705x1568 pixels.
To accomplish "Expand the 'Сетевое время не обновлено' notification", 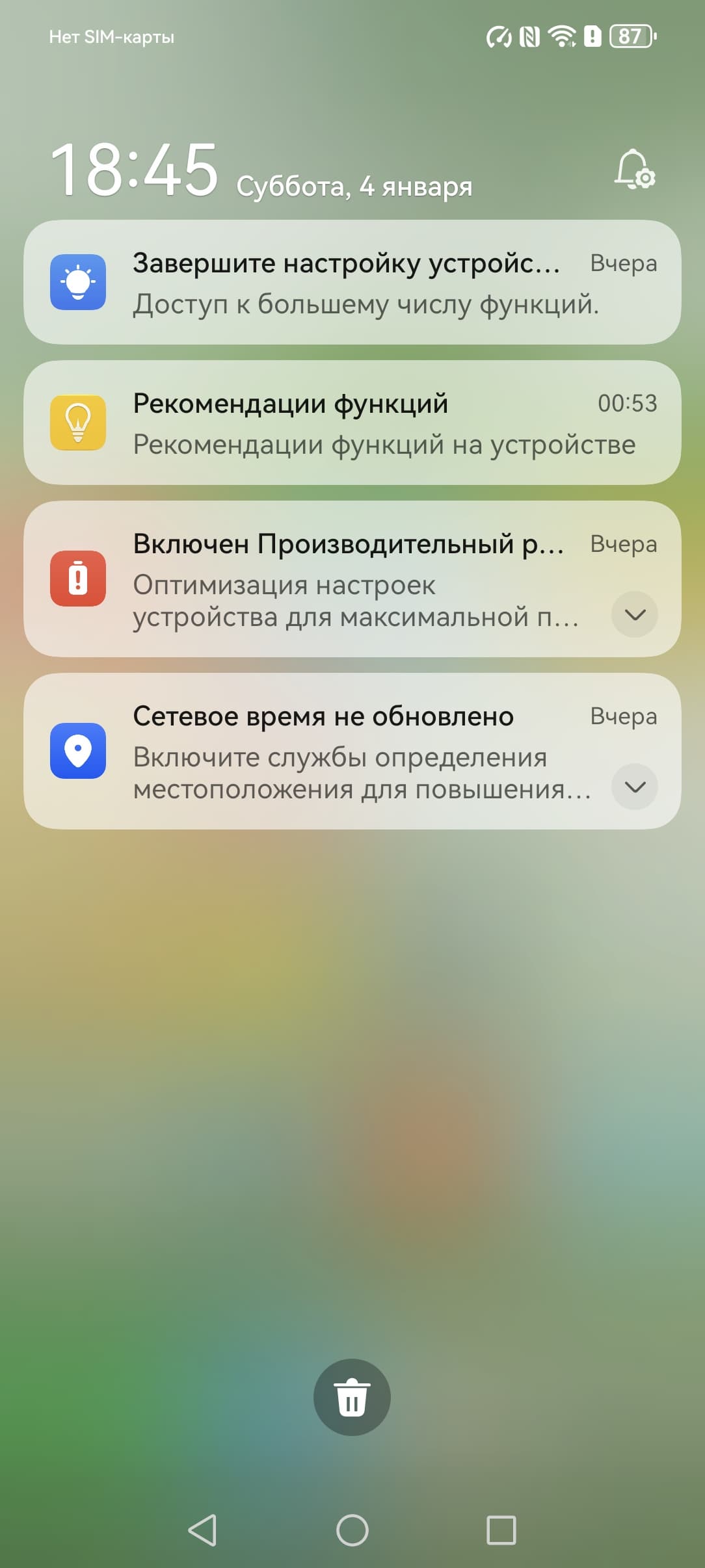I will pyautogui.click(x=634, y=787).
